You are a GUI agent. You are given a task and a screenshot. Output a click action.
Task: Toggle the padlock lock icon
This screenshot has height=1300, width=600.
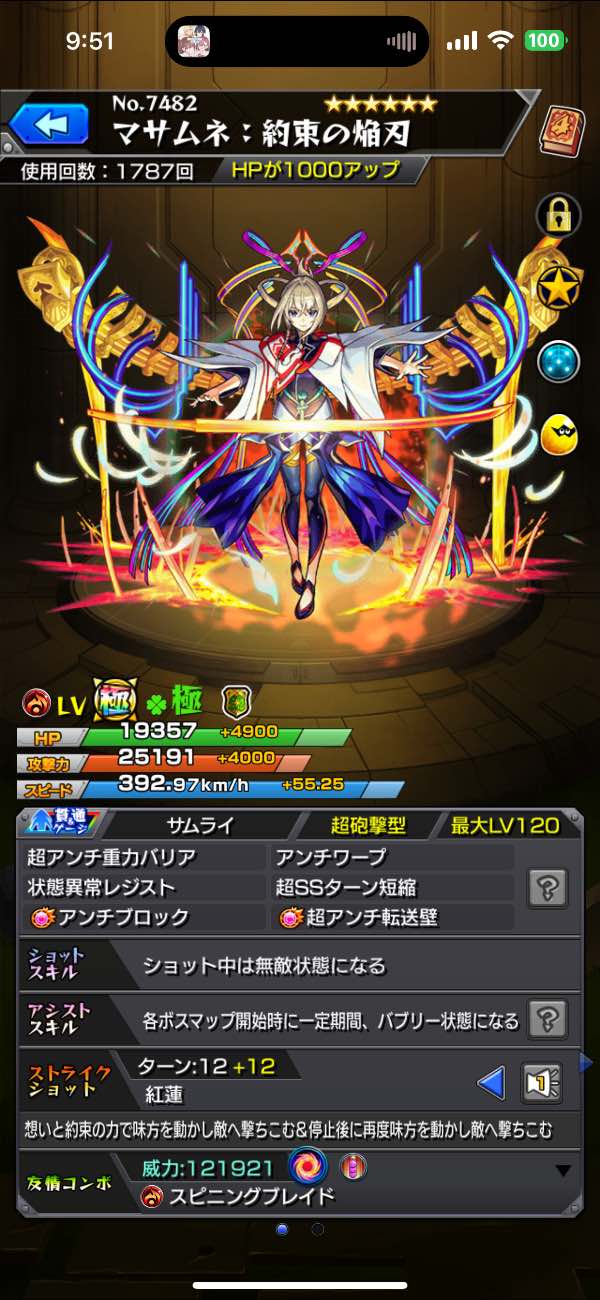(559, 214)
